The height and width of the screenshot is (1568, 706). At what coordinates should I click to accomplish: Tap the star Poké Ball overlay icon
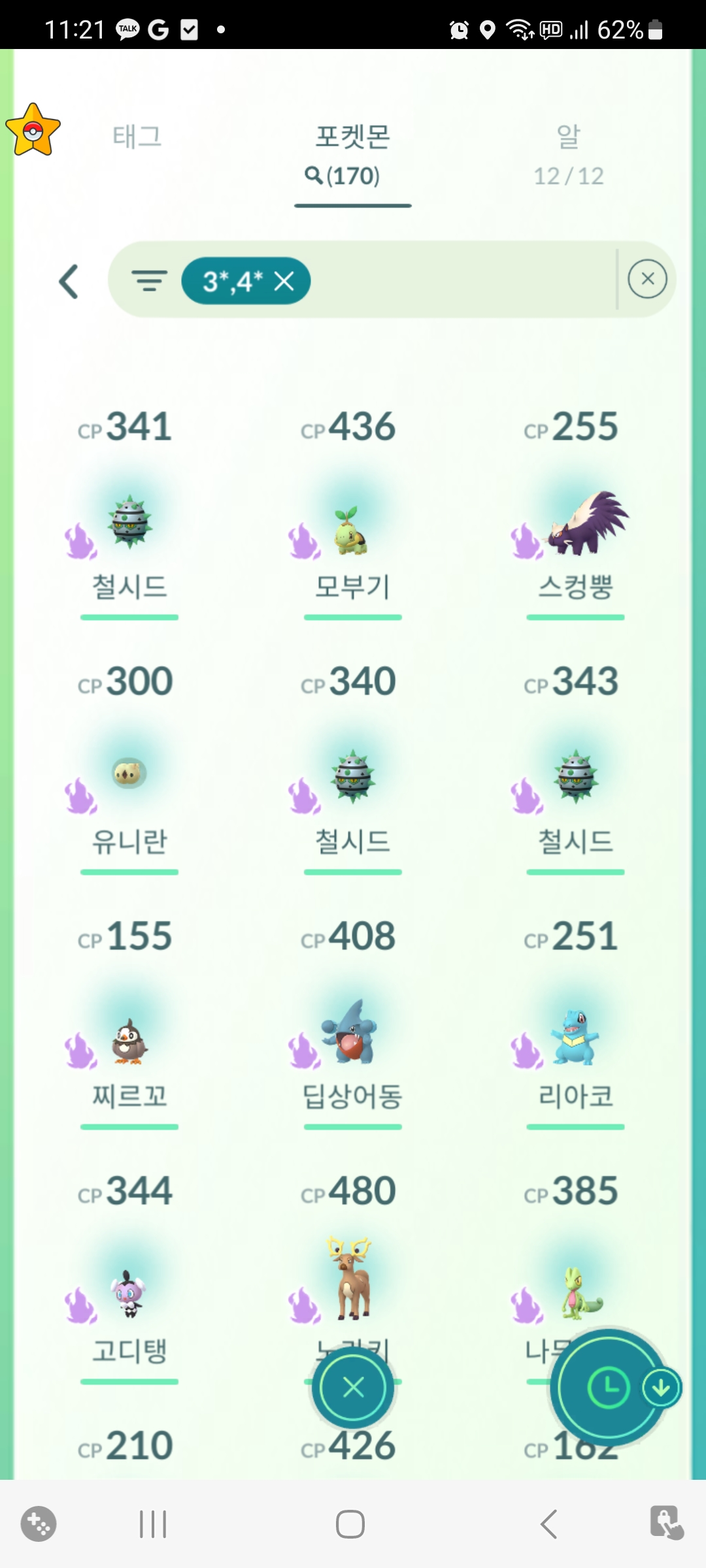click(33, 130)
